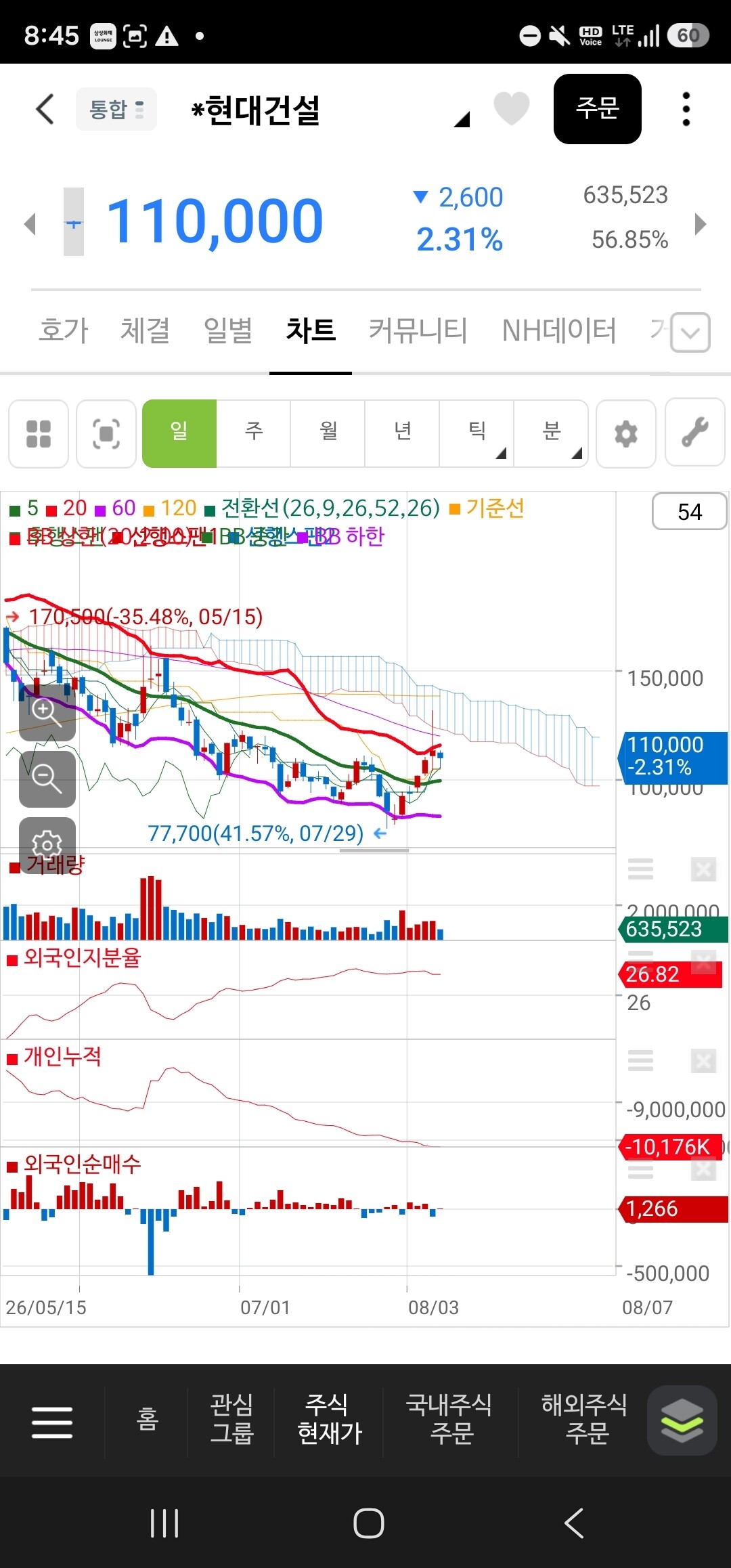Switch to the 호가 tab
The height and width of the screenshot is (1568, 731).
click(64, 330)
